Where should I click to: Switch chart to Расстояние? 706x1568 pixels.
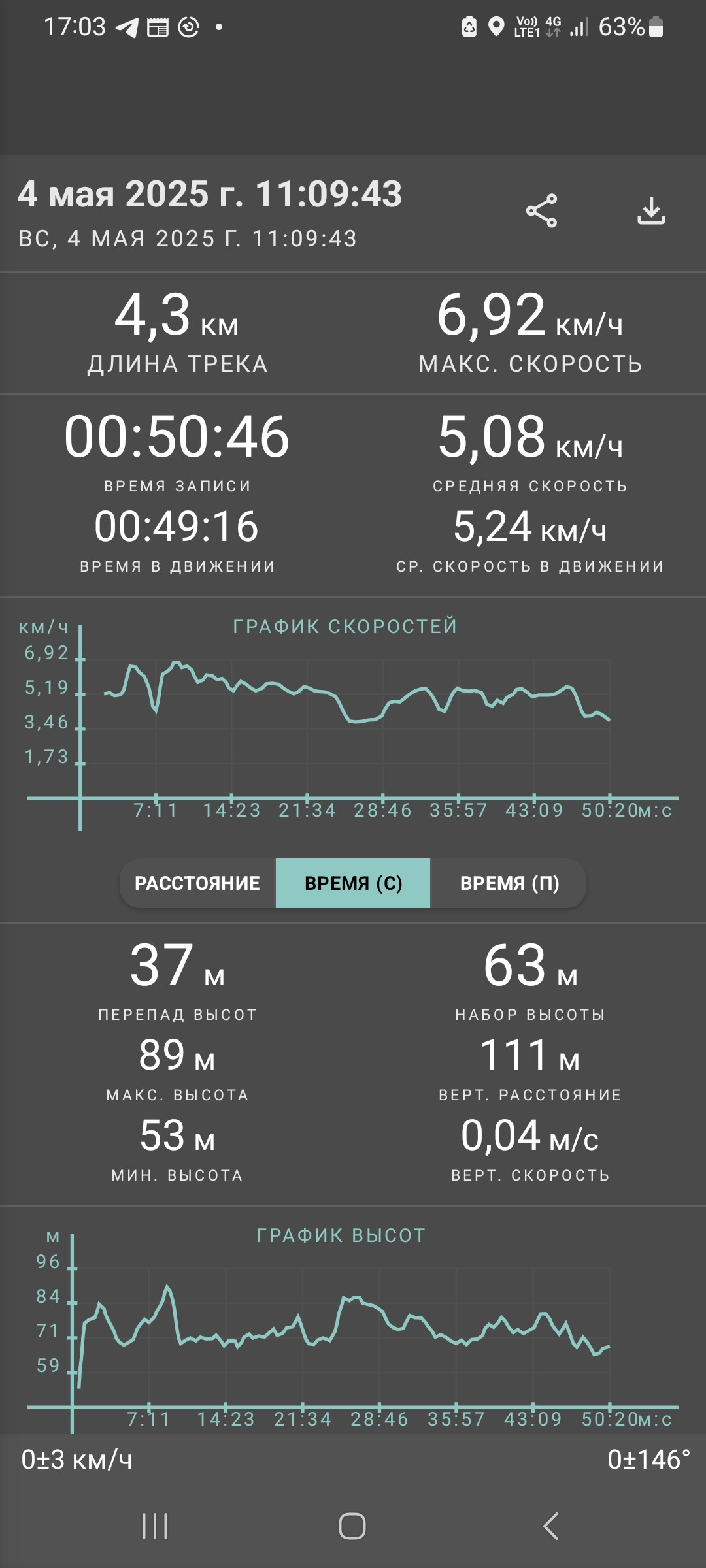[x=197, y=883]
